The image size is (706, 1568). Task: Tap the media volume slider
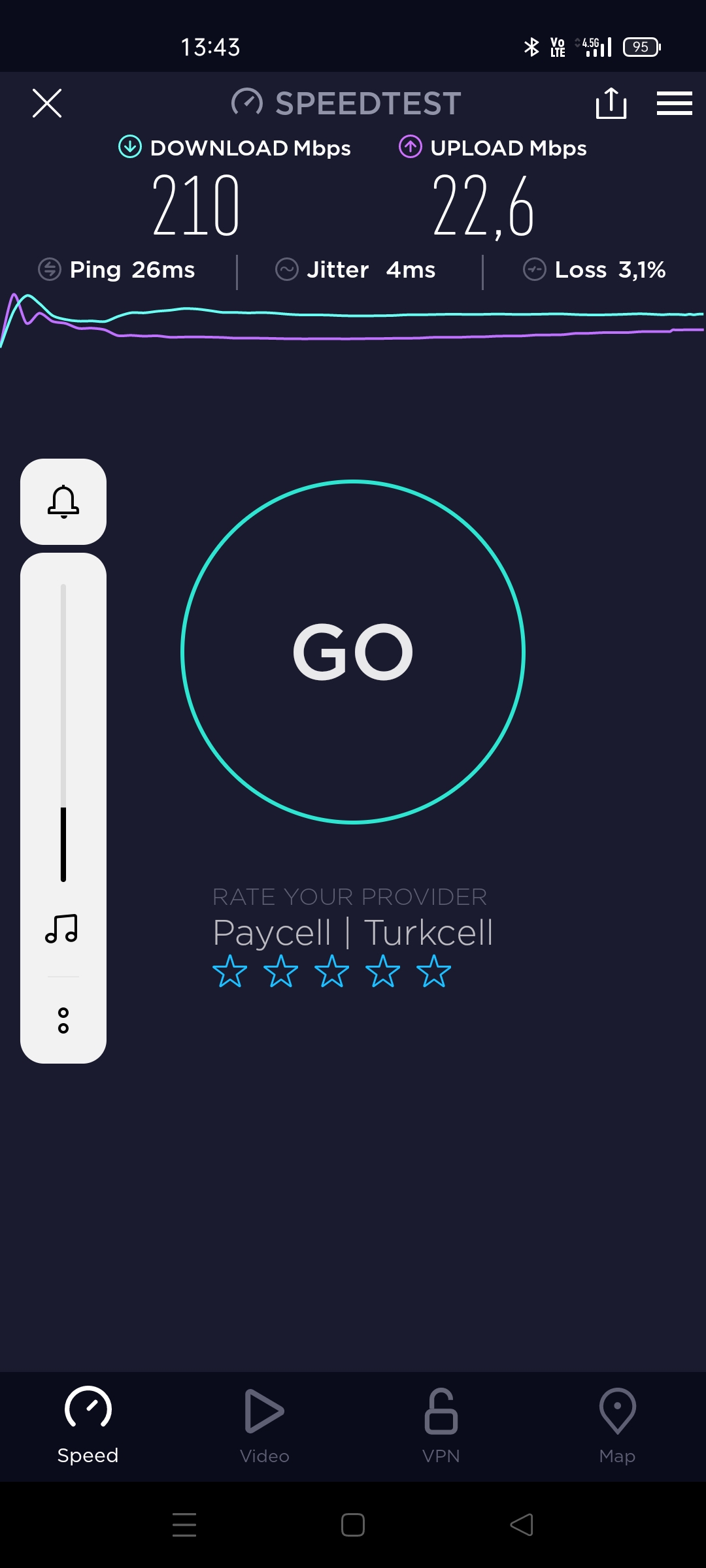[63, 732]
